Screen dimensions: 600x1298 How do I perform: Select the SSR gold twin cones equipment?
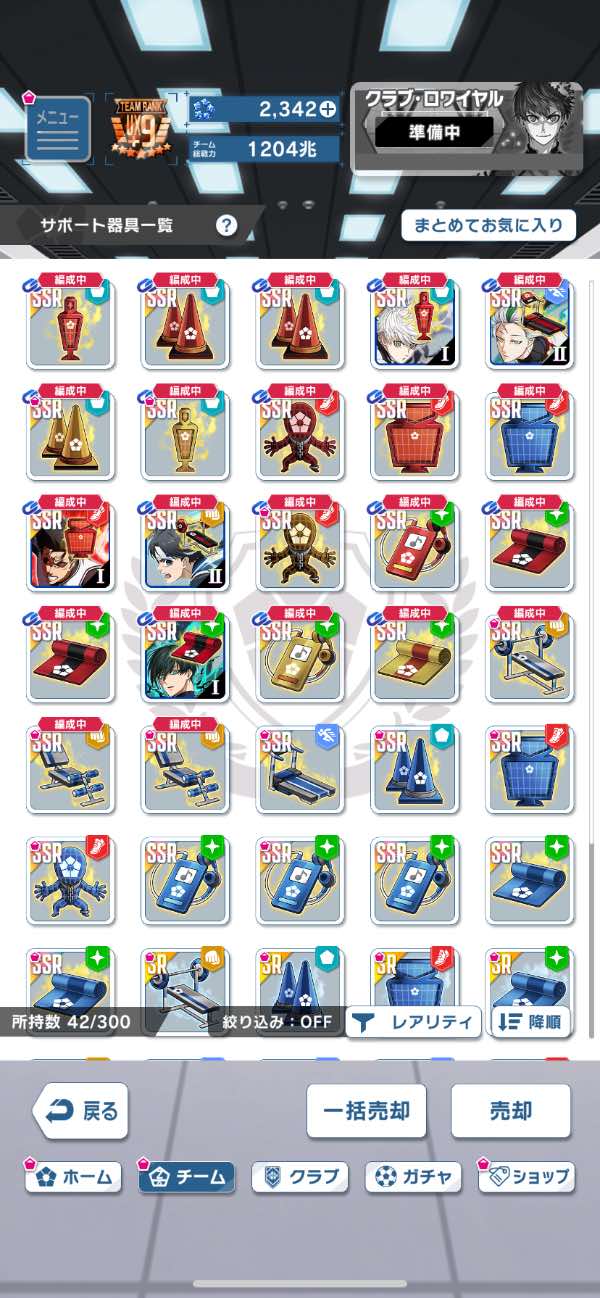(71, 436)
